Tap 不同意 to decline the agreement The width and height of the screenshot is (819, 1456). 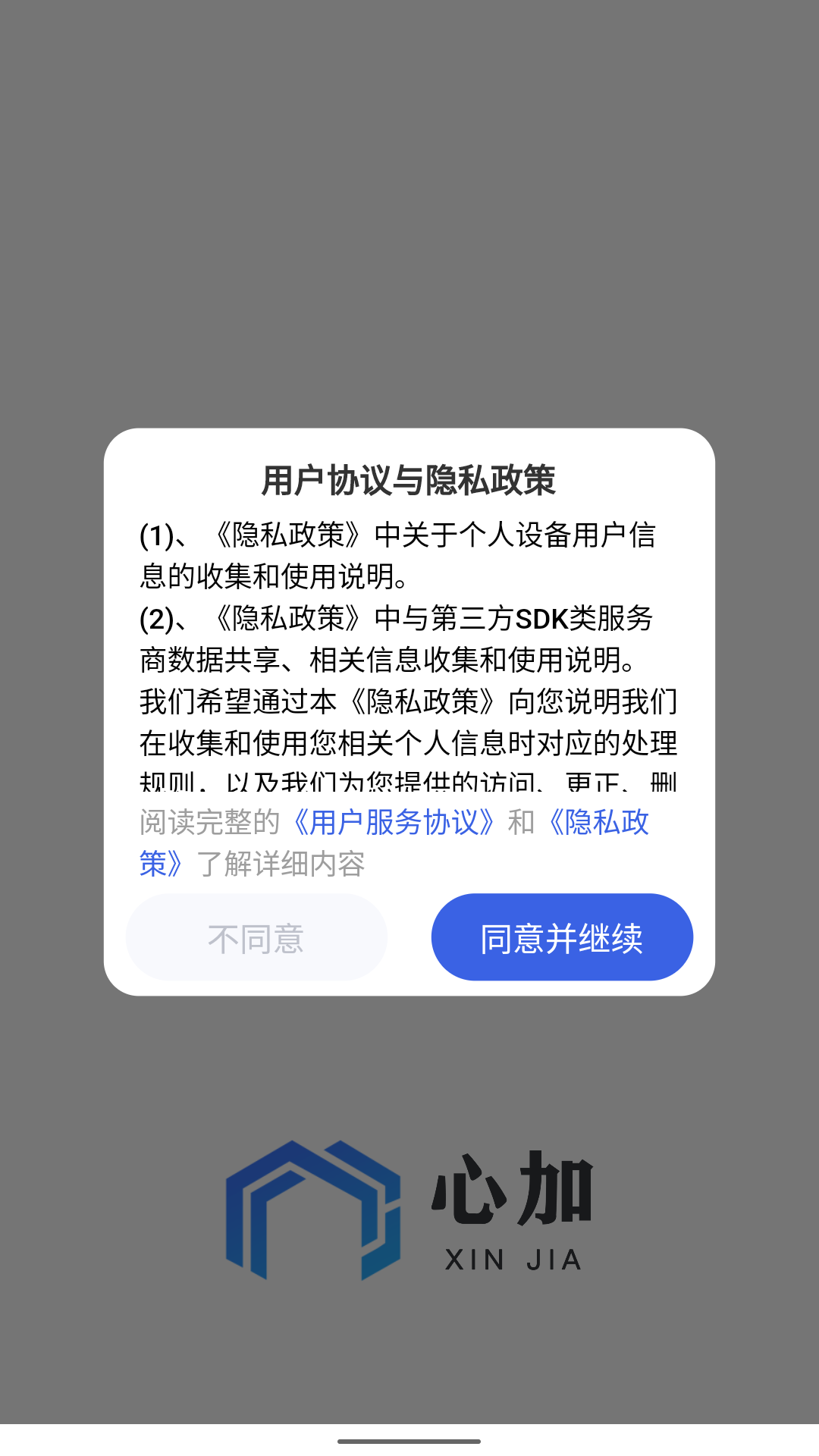[257, 937]
